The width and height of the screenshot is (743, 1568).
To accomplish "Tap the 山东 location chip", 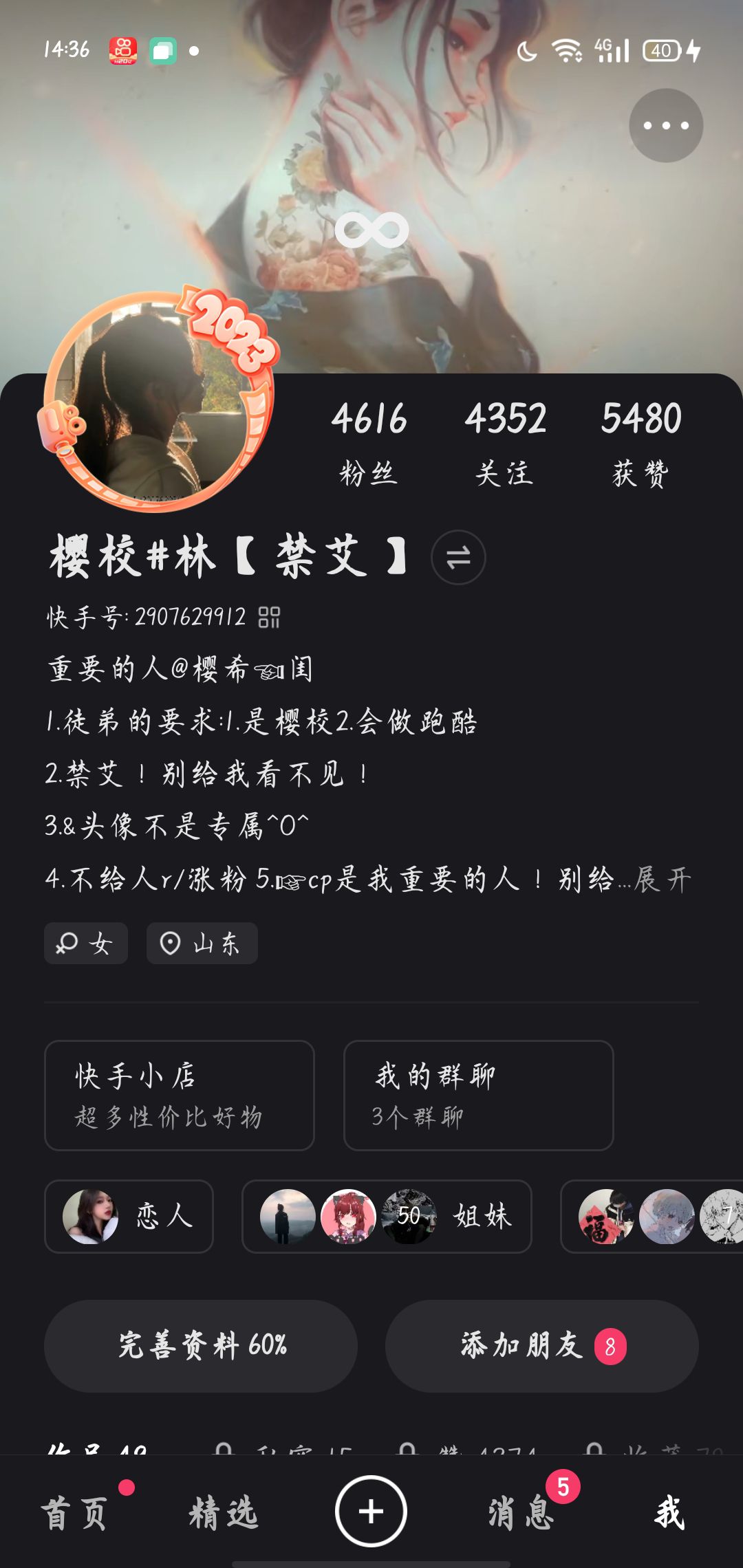I will pyautogui.click(x=202, y=943).
